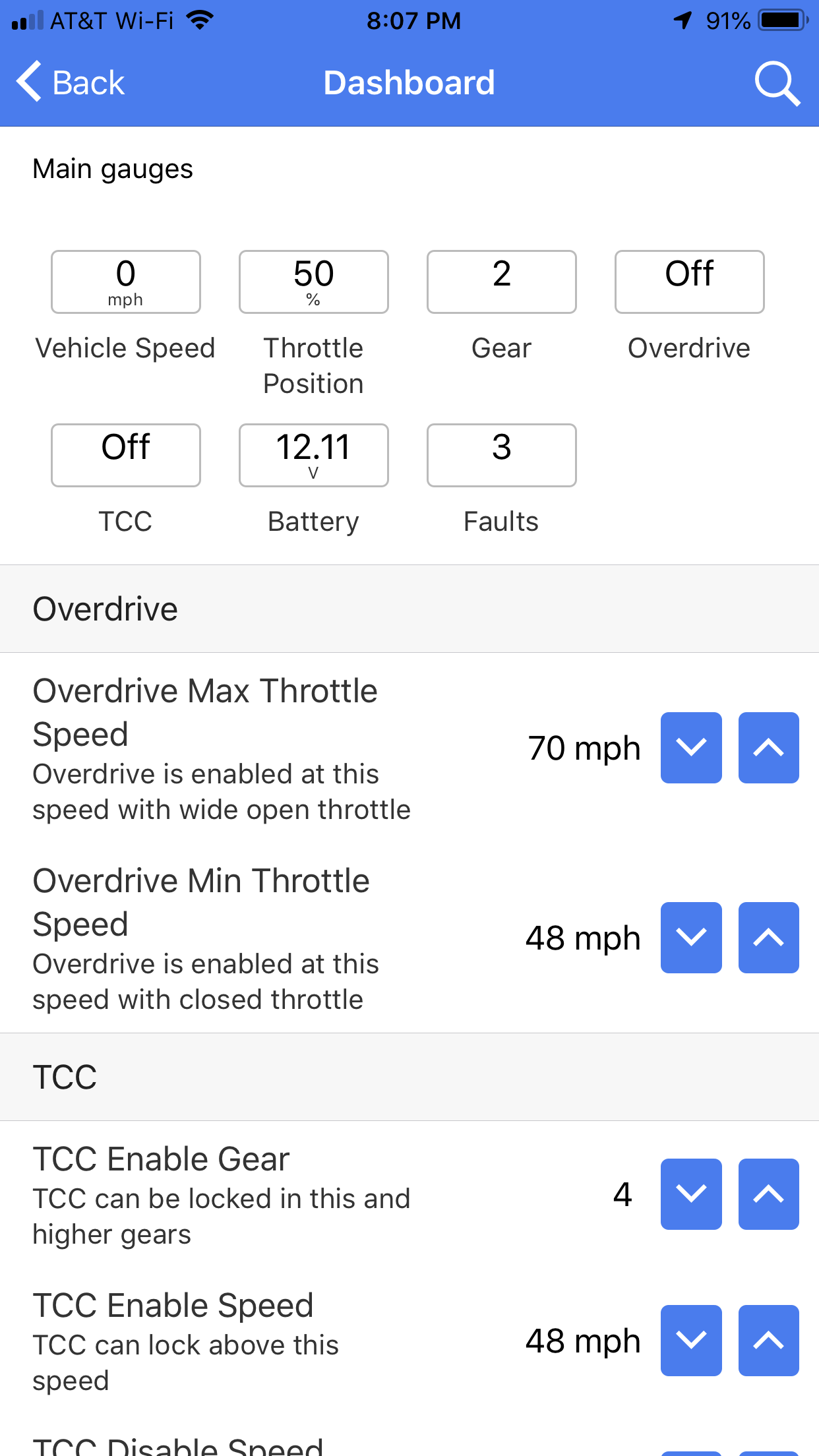Select the Throttle Position gauge
The width and height of the screenshot is (819, 1456).
(313, 282)
